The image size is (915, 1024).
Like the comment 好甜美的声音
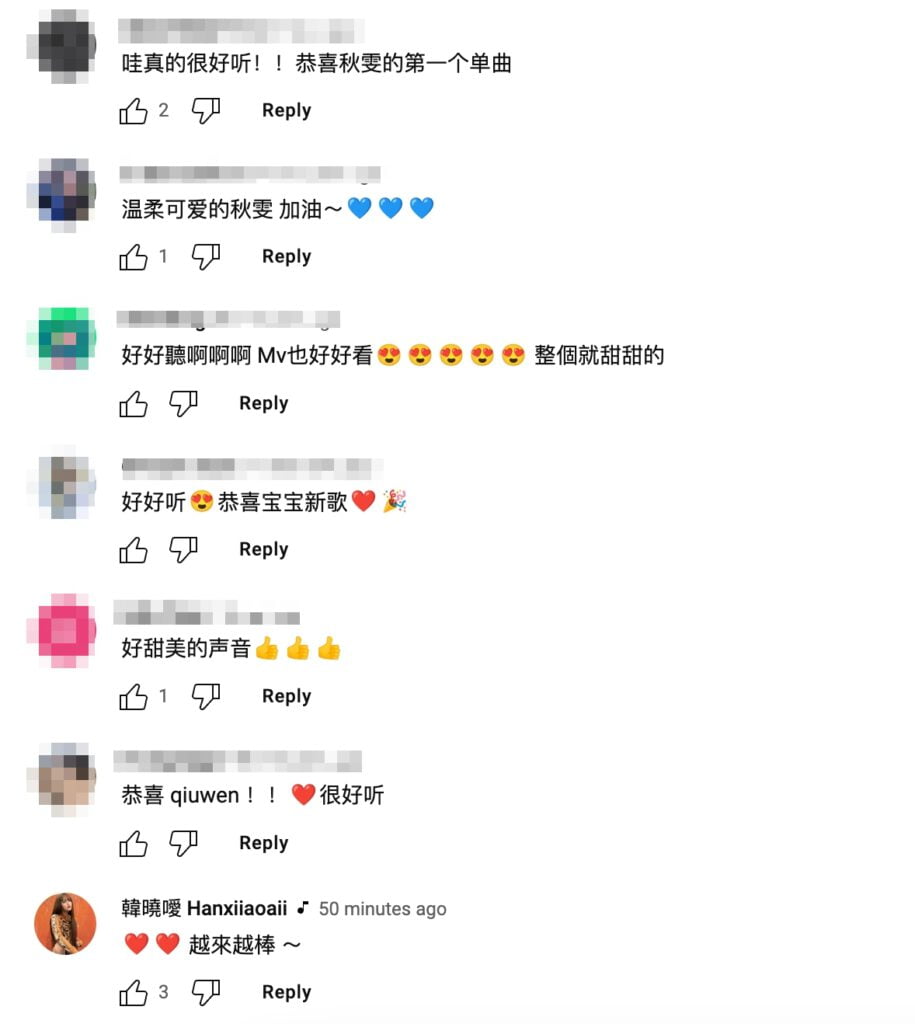134,697
